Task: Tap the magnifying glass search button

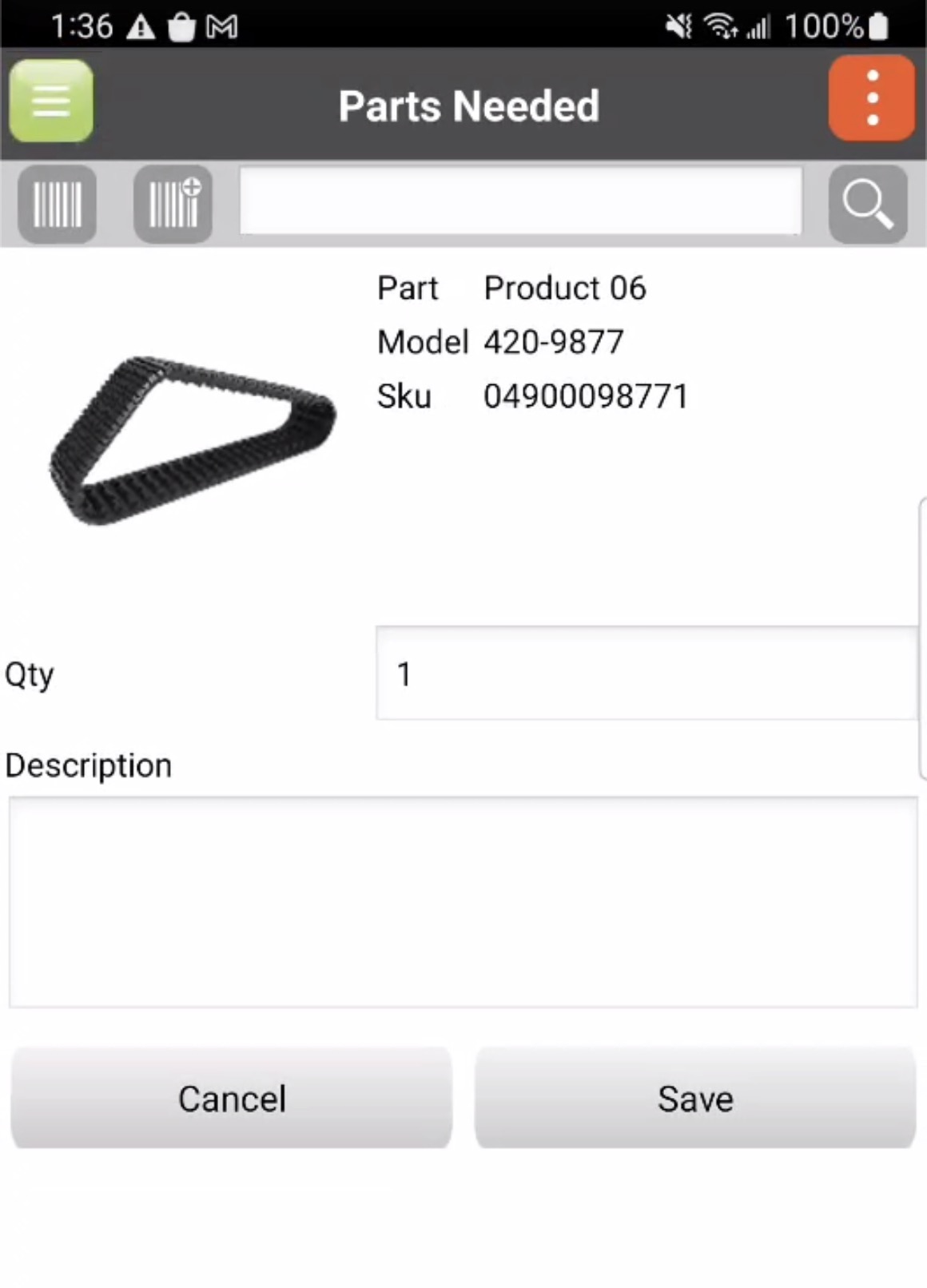Action: 867,205
